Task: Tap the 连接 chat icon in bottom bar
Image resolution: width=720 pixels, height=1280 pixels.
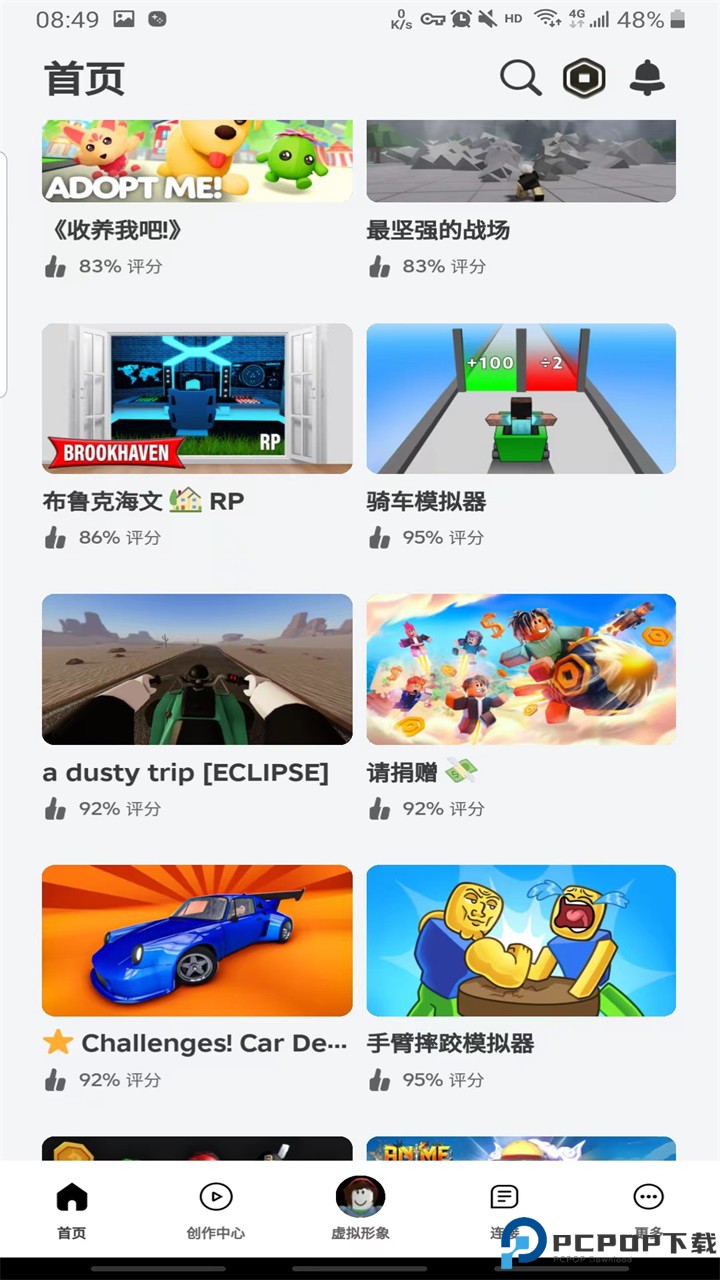Action: 504,1196
